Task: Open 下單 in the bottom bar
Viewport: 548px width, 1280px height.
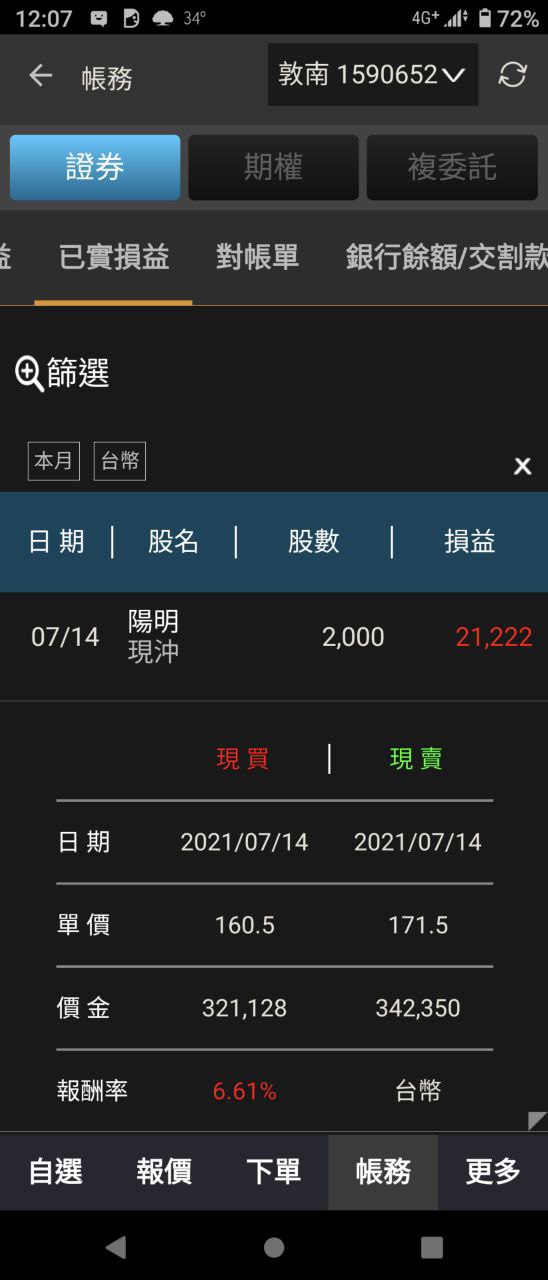Action: [273, 1172]
